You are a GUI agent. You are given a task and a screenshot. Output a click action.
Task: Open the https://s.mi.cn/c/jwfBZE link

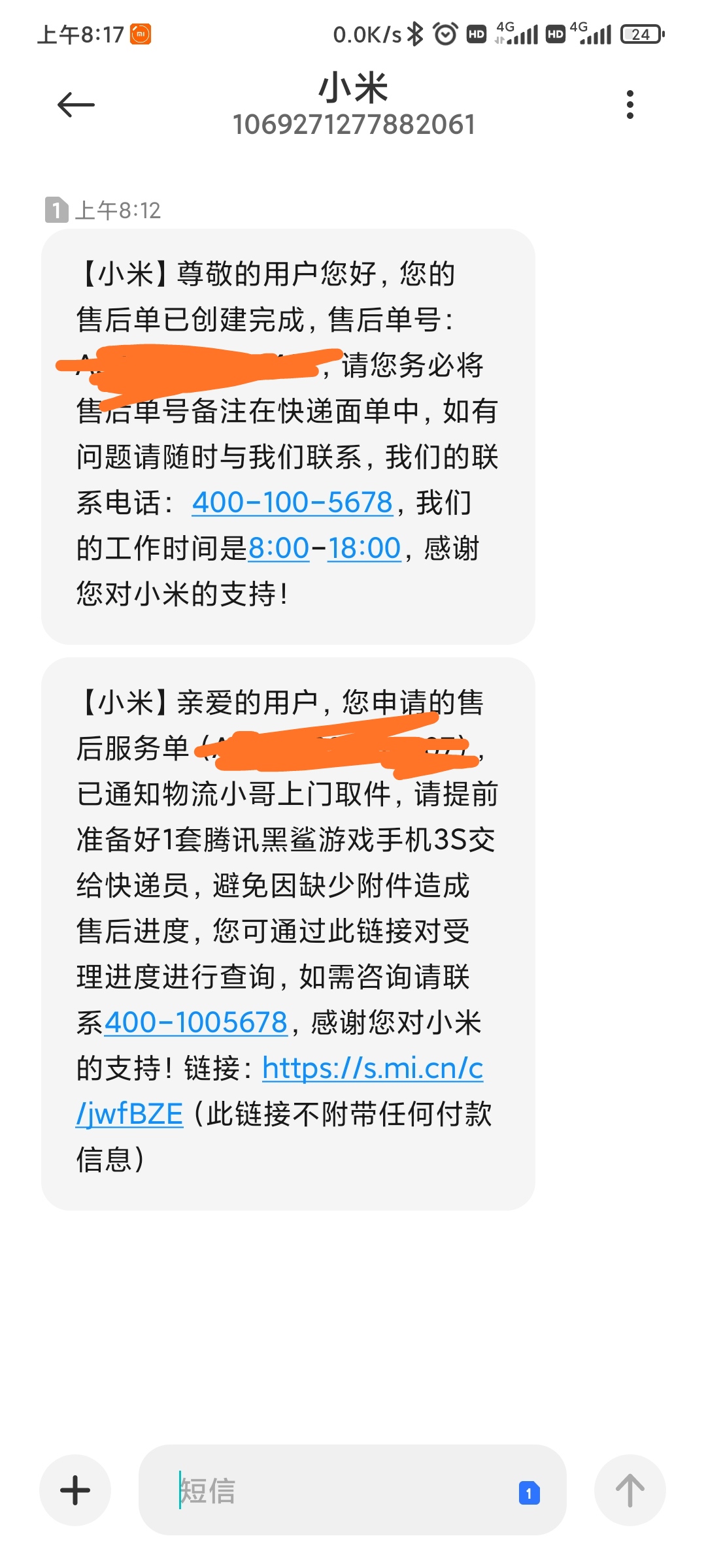373,1069
